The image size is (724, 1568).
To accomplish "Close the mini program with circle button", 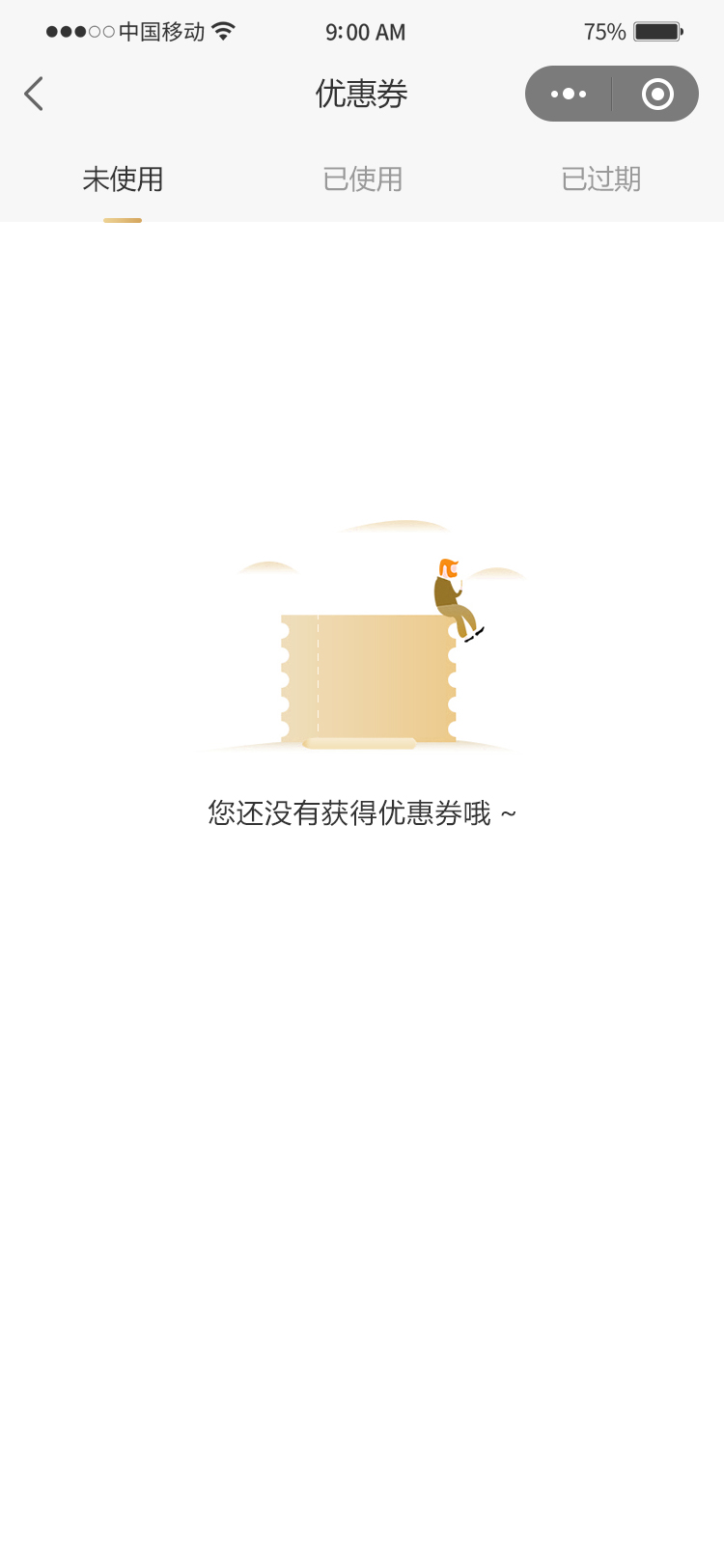I will tap(657, 94).
